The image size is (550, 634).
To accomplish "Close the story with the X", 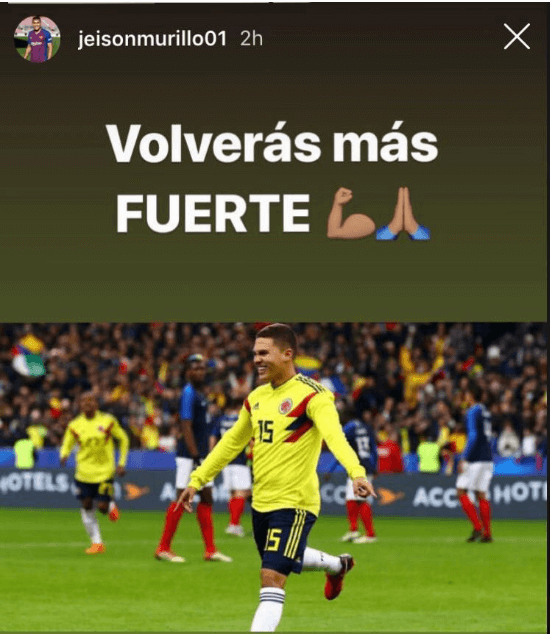I will pyautogui.click(x=516, y=36).
